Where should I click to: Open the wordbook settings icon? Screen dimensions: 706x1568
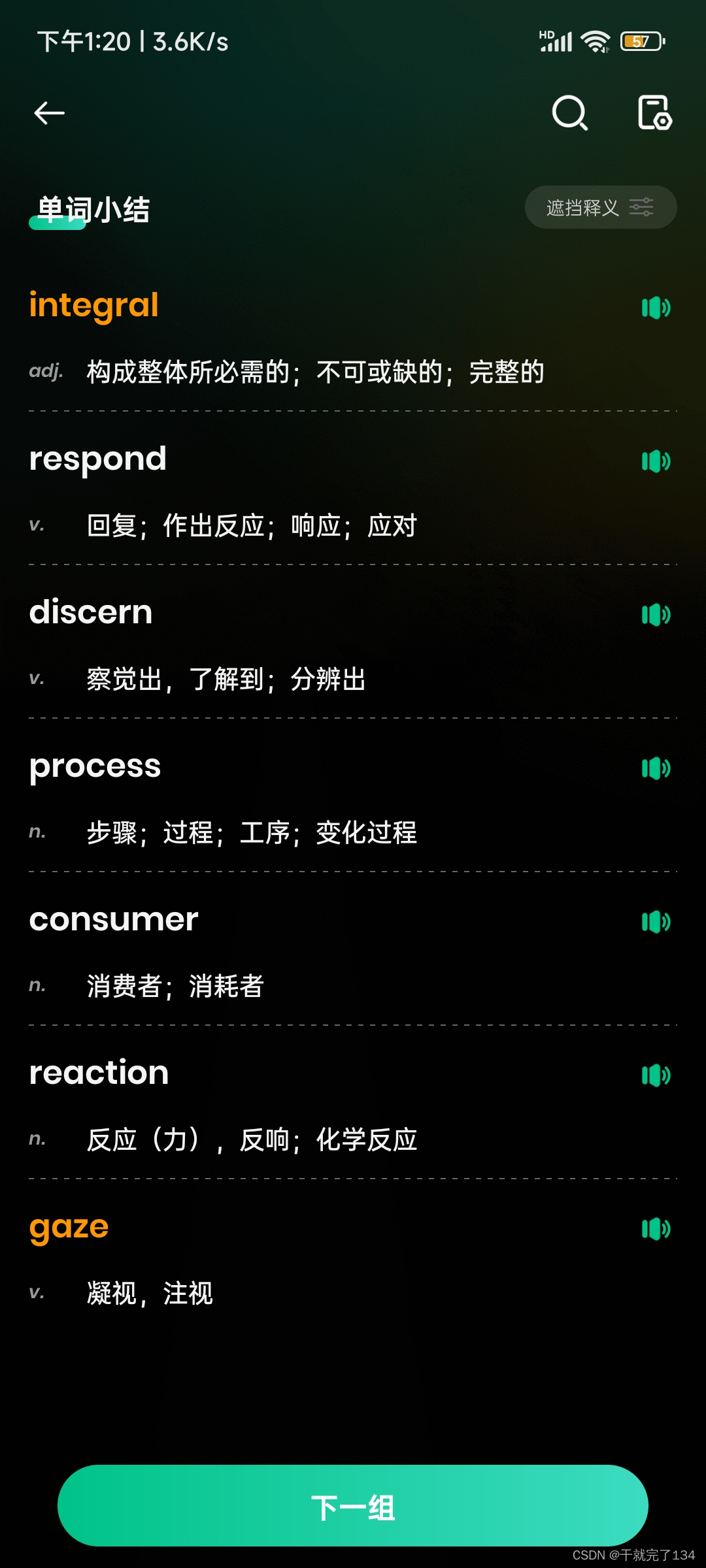[654, 112]
